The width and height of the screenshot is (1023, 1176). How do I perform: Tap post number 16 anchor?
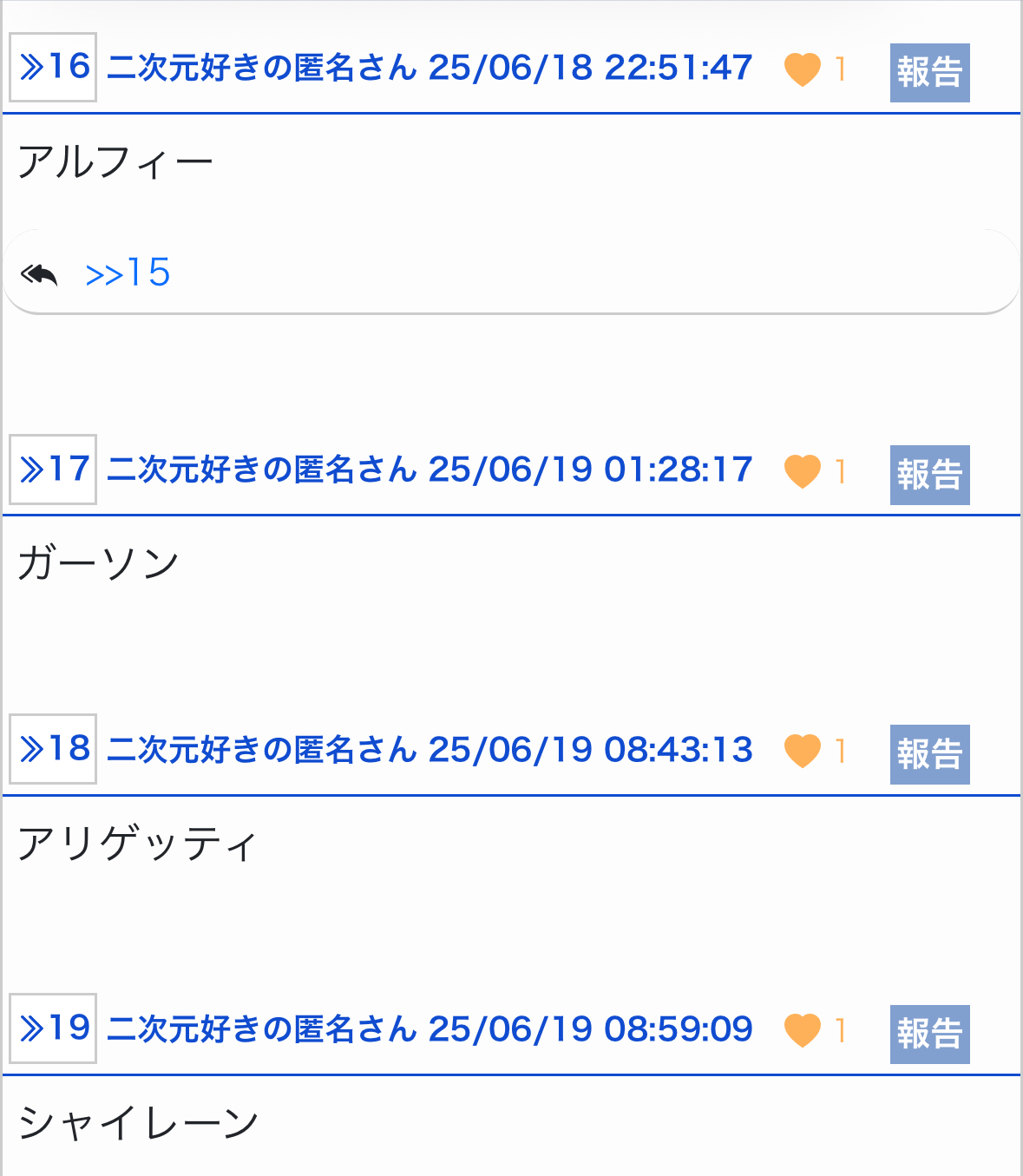pos(53,68)
